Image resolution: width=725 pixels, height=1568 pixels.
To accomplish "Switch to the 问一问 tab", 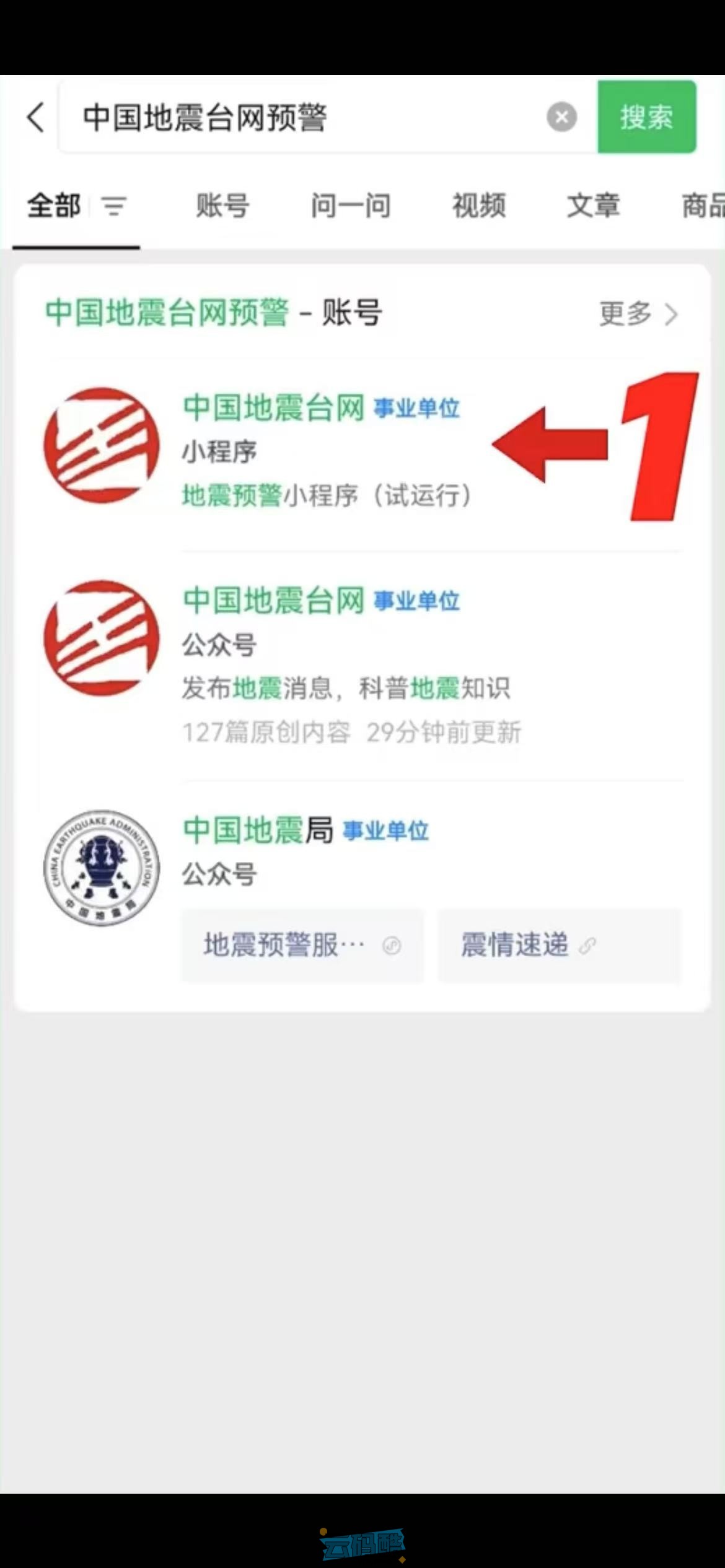I will click(x=351, y=206).
